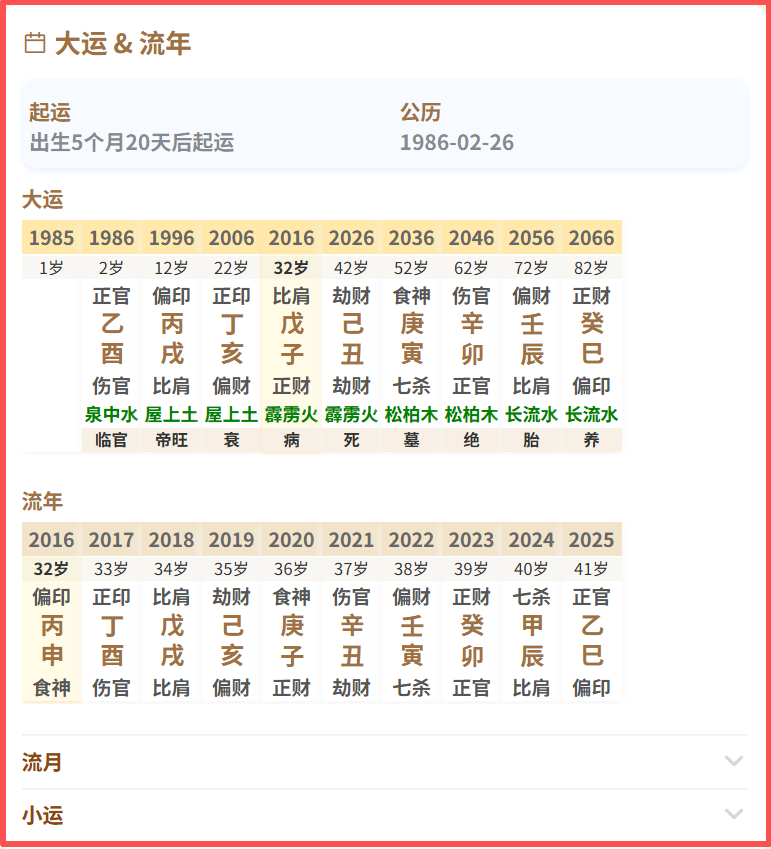
Task: Pick the 2022 壬寅 流年 column
Action: tap(411, 641)
